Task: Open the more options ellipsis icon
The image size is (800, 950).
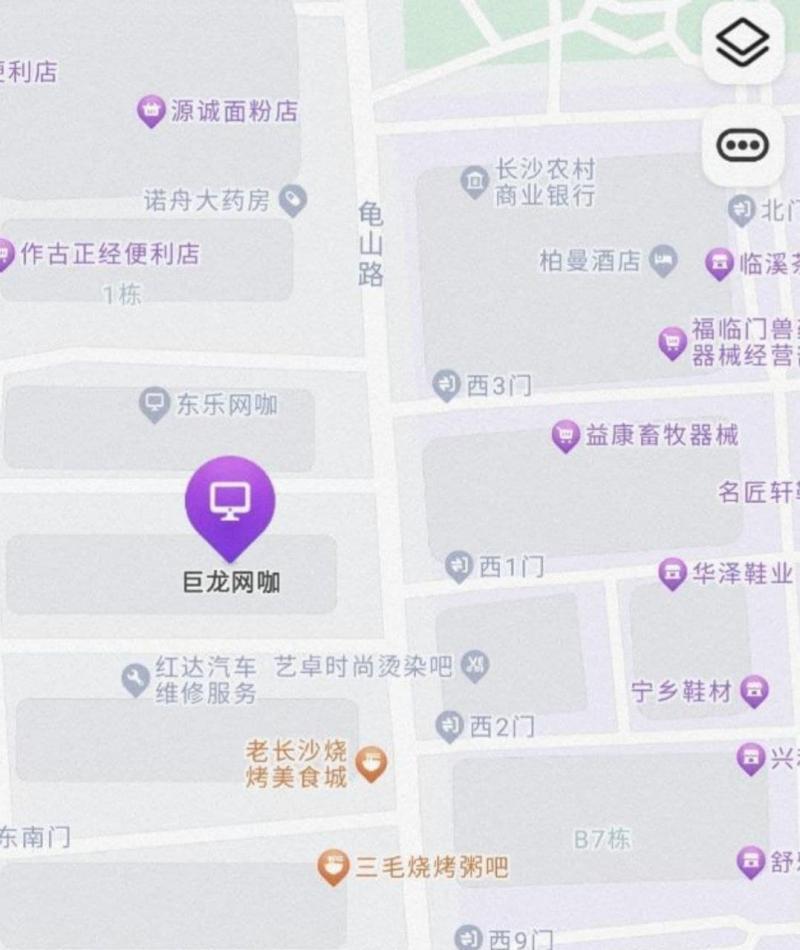Action: click(742, 145)
